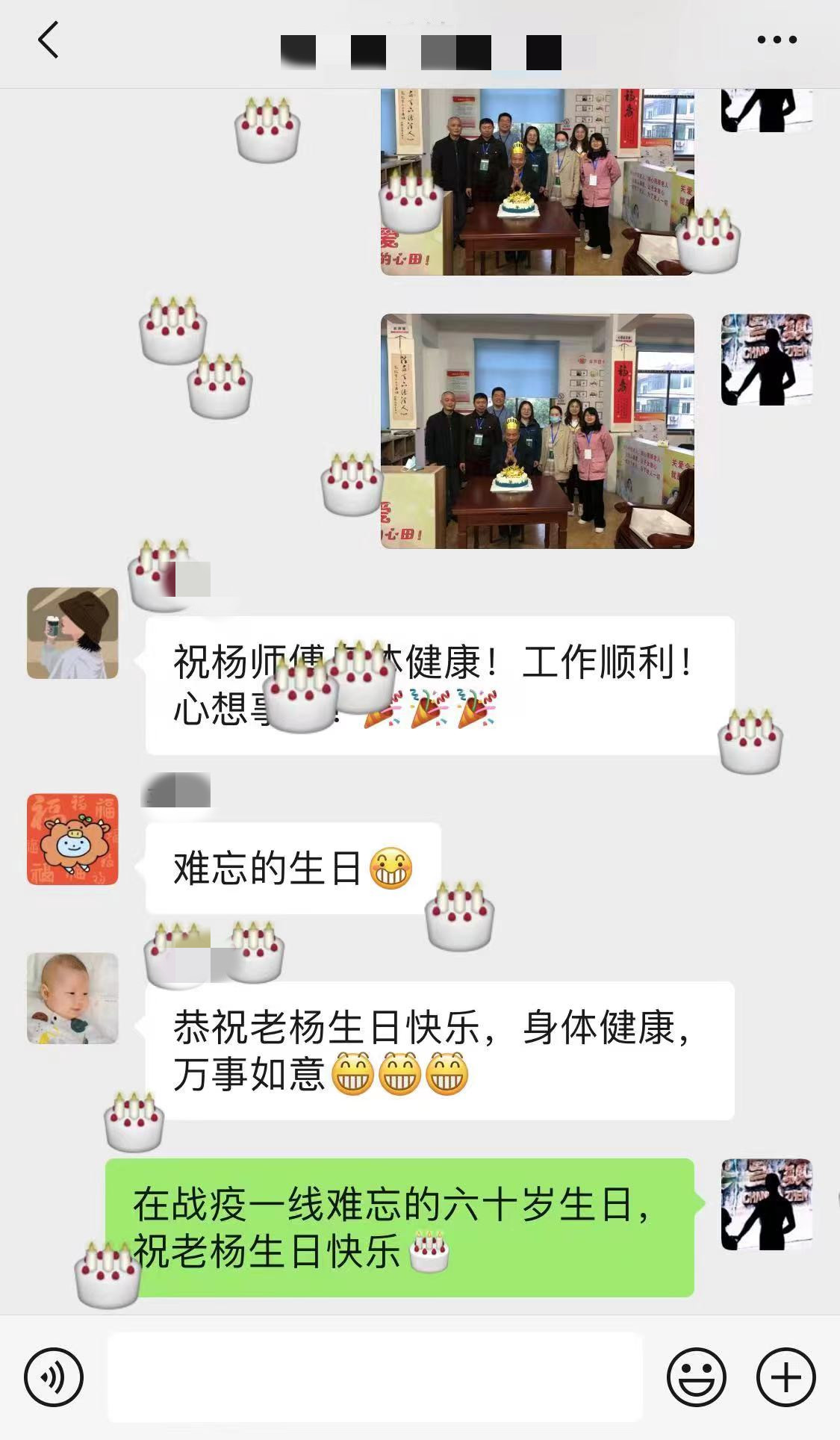Open profile of the bucket-hat avatar sender
The height and width of the screenshot is (1440, 840).
(72, 633)
